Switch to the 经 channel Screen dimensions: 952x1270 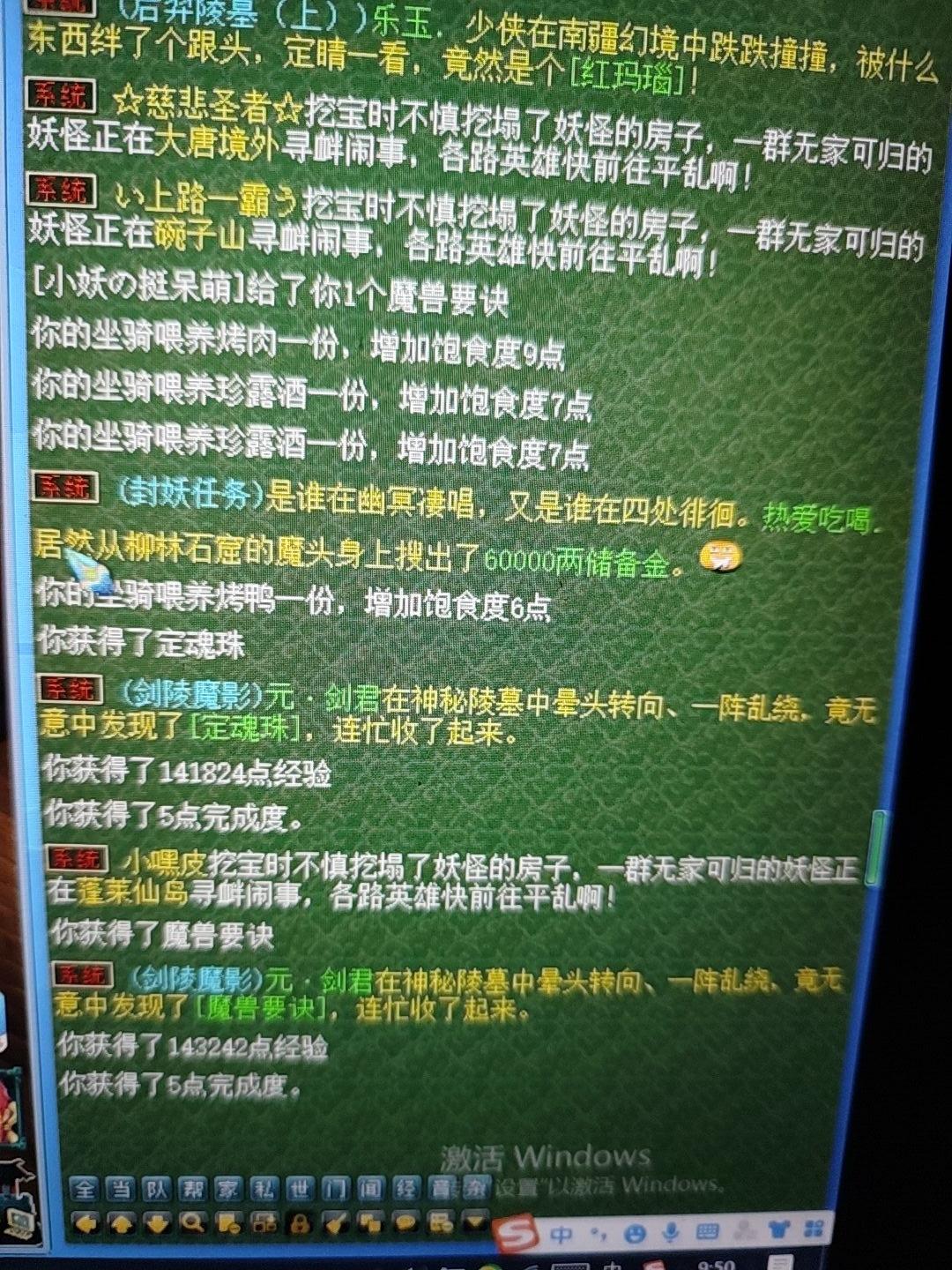[405, 1188]
